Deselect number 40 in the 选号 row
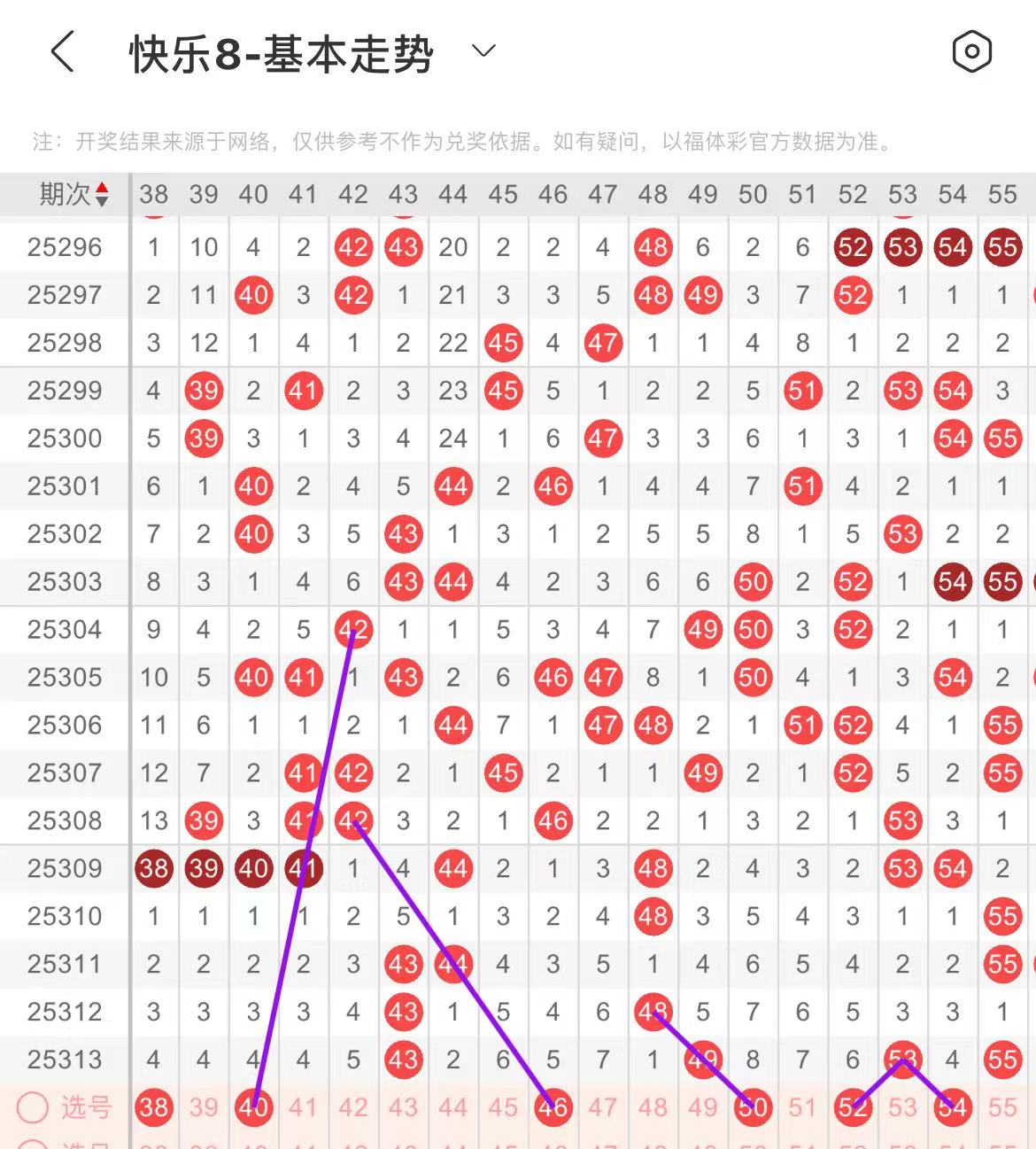1036x1149 pixels. point(253,1107)
